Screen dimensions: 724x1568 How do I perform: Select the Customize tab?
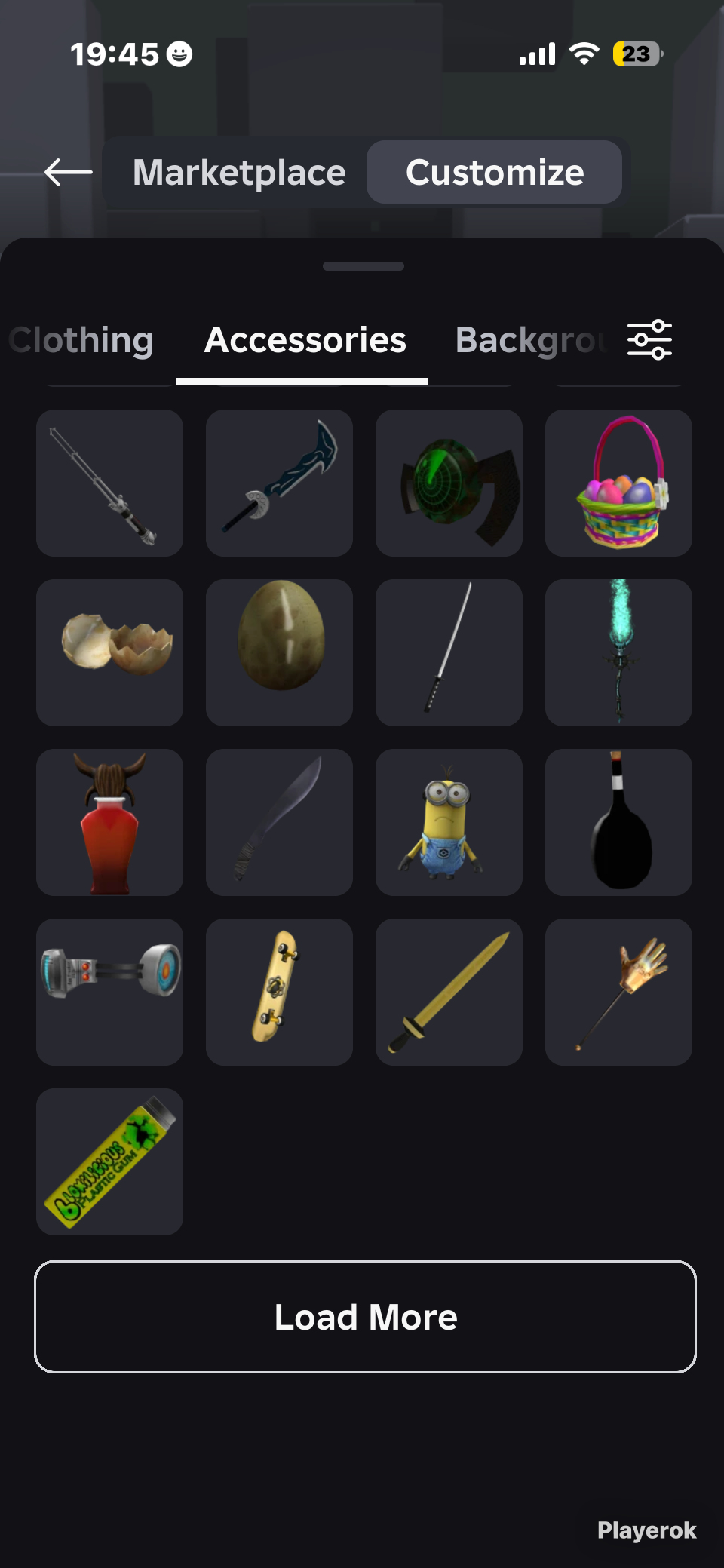pyautogui.click(x=495, y=173)
